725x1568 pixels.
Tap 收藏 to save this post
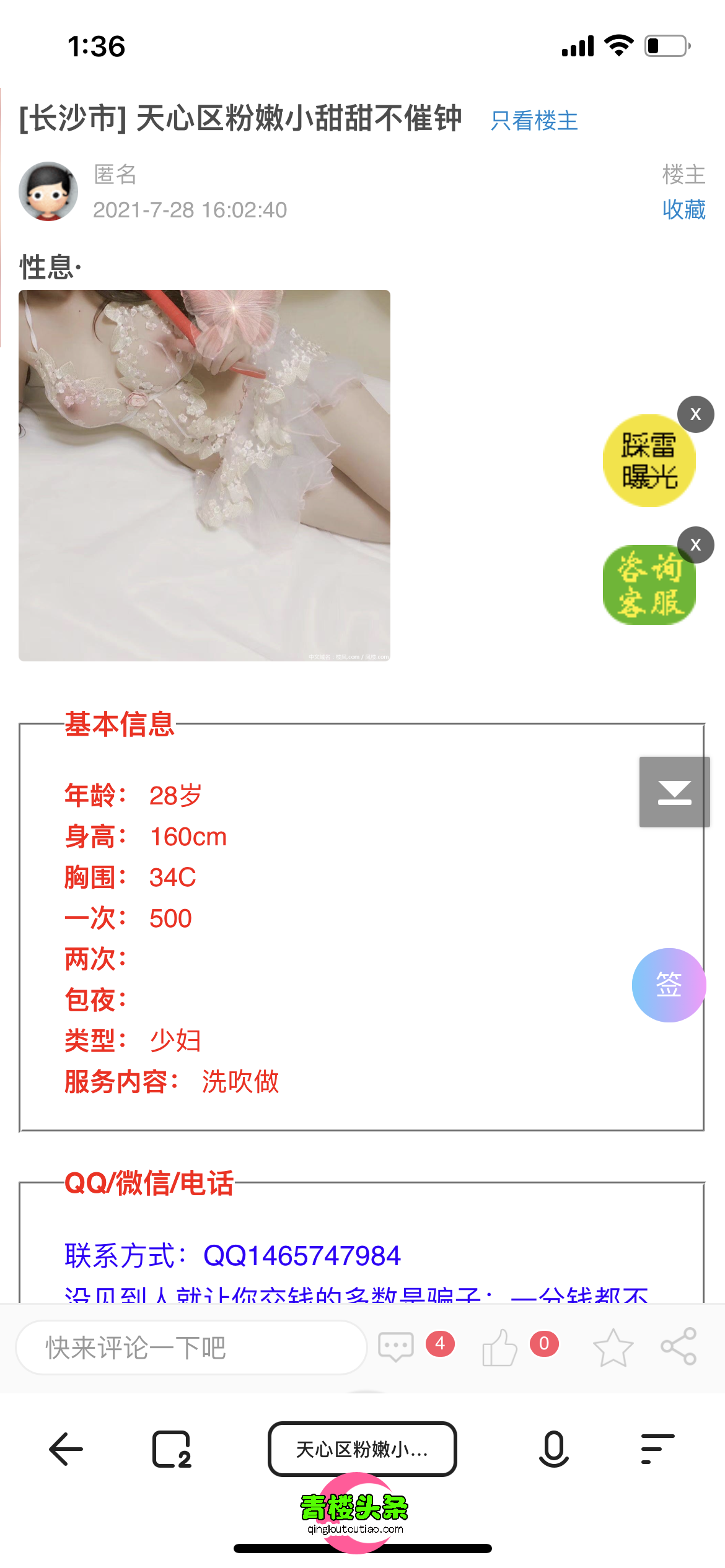[683, 209]
